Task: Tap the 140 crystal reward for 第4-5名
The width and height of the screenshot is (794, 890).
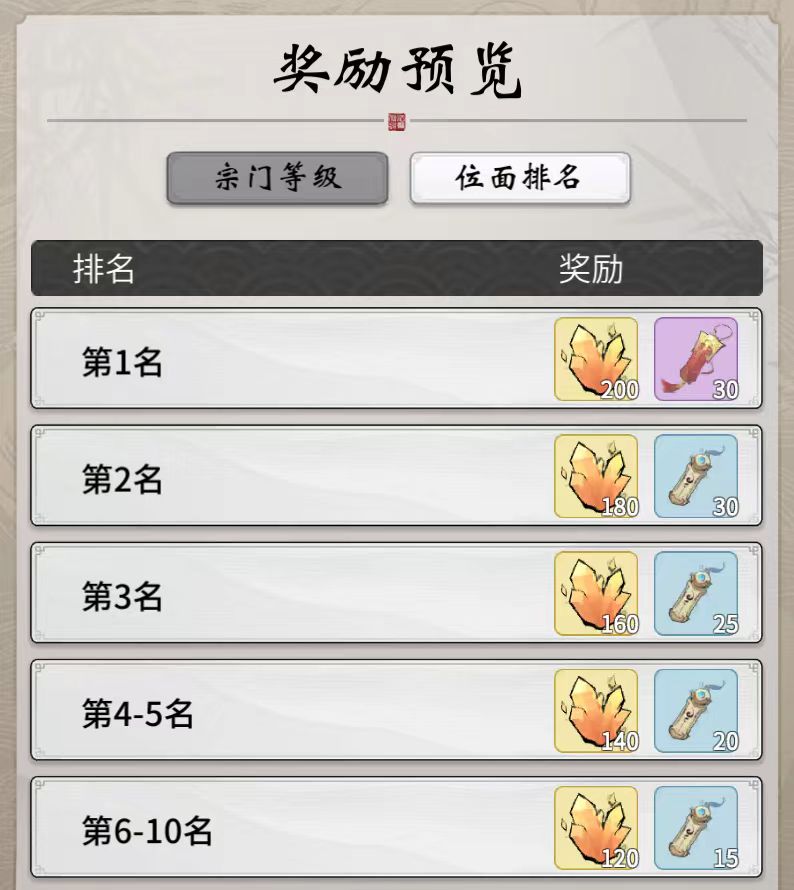Action: [x=596, y=710]
